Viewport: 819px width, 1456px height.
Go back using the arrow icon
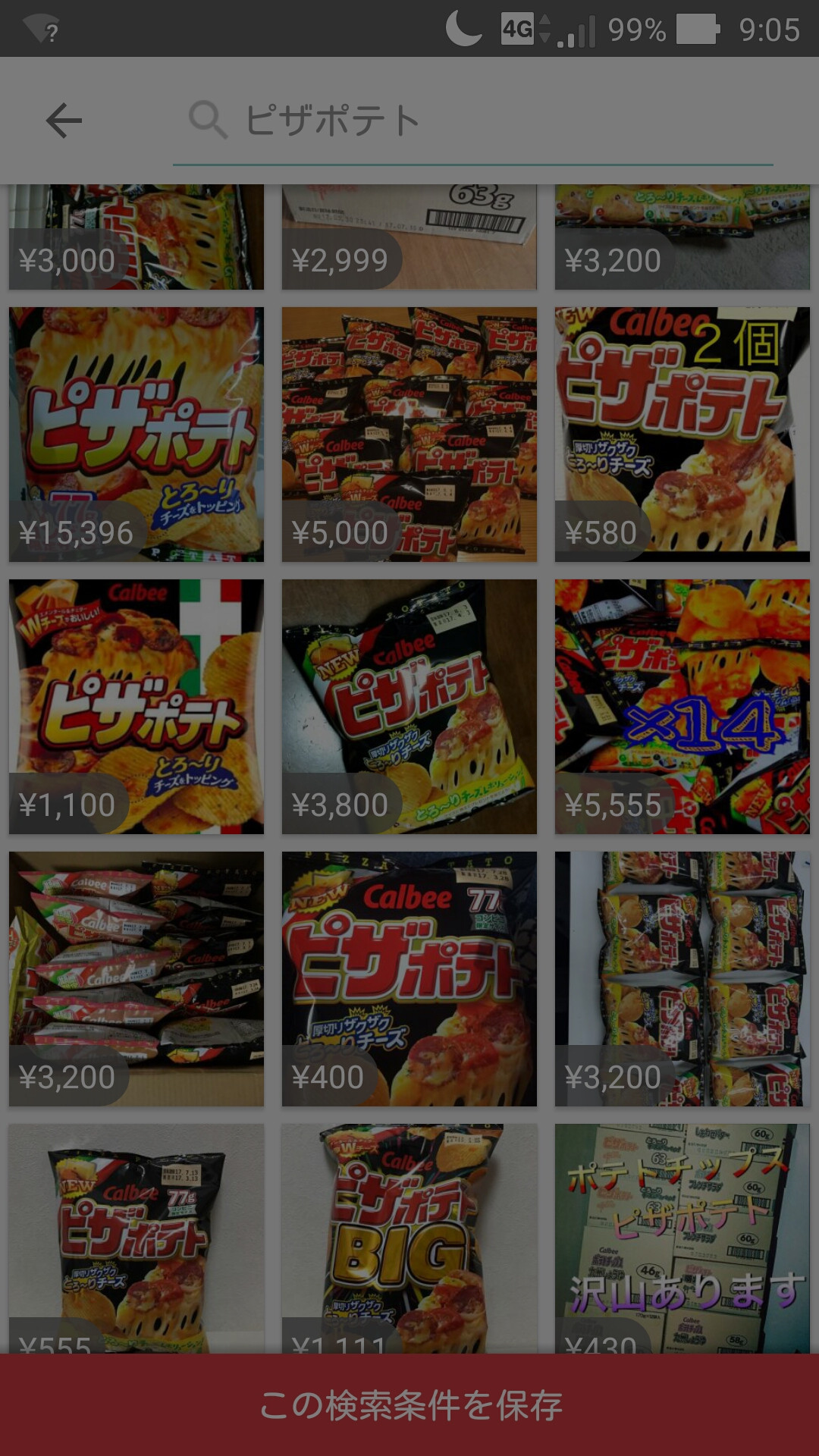point(64,121)
